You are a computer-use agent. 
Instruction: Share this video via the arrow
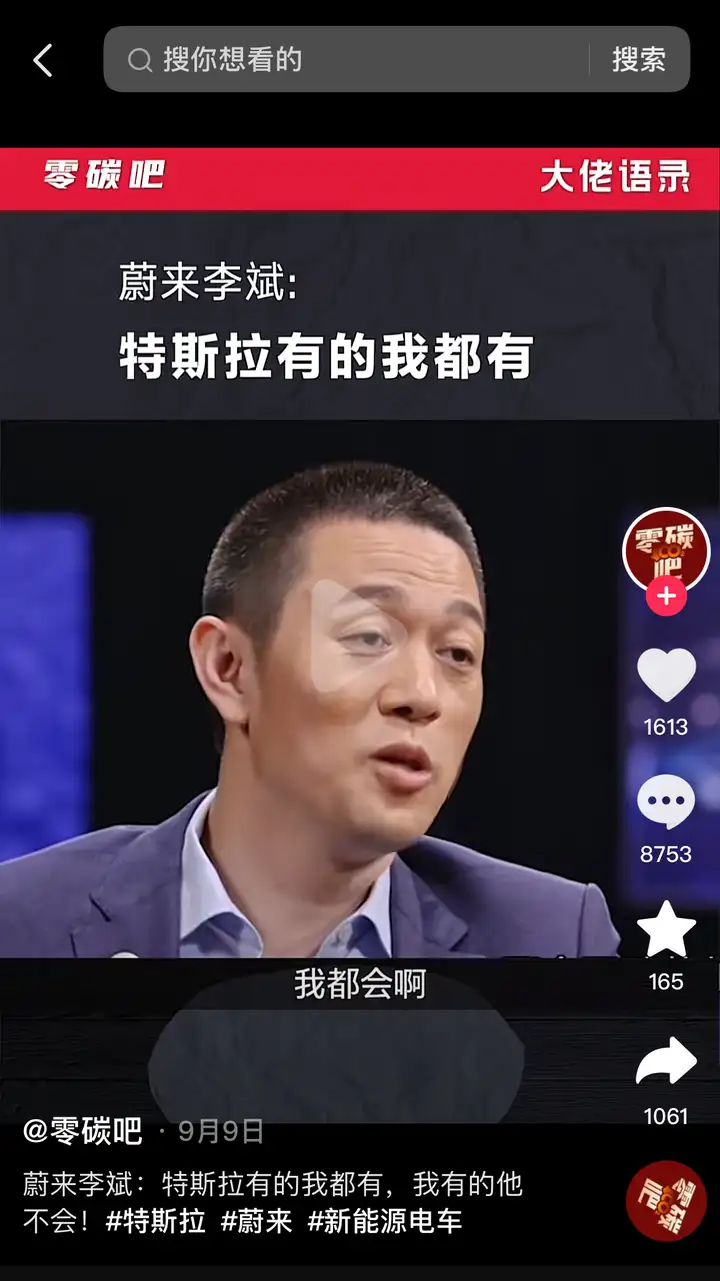pyautogui.click(x=666, y=1064)
